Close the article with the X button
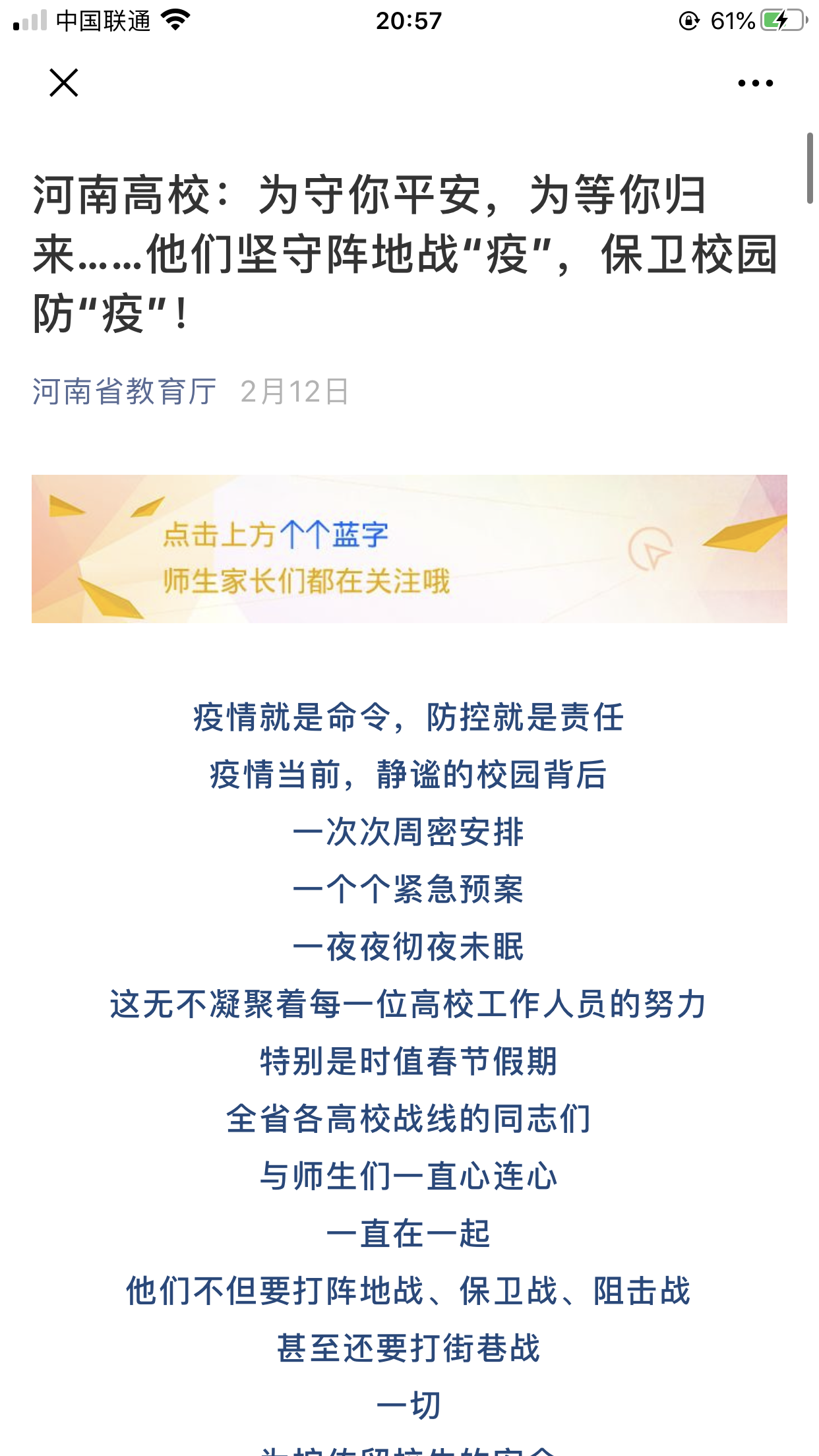 pyautogui.click(x=64, y=83)
